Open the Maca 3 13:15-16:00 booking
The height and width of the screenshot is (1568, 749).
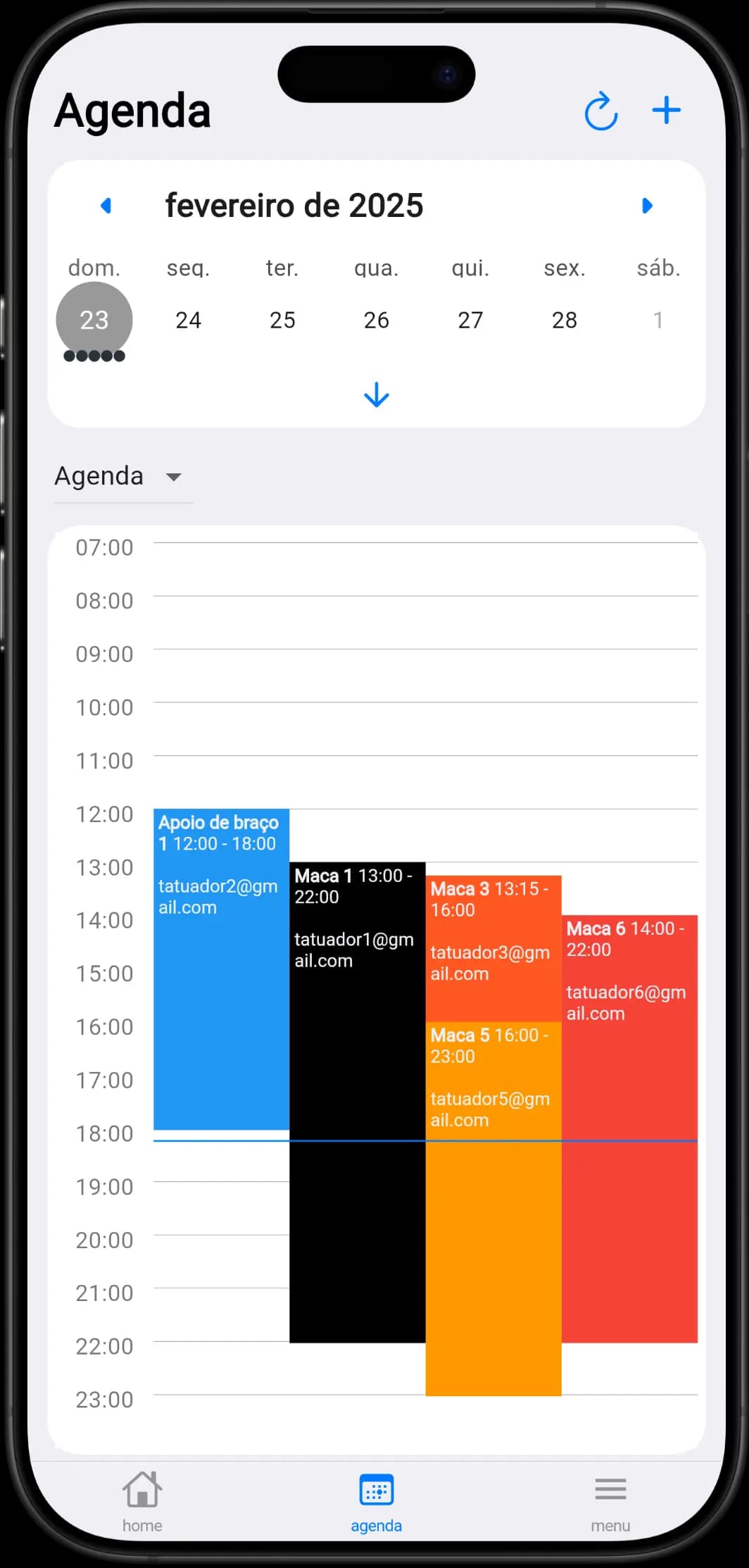493,944
